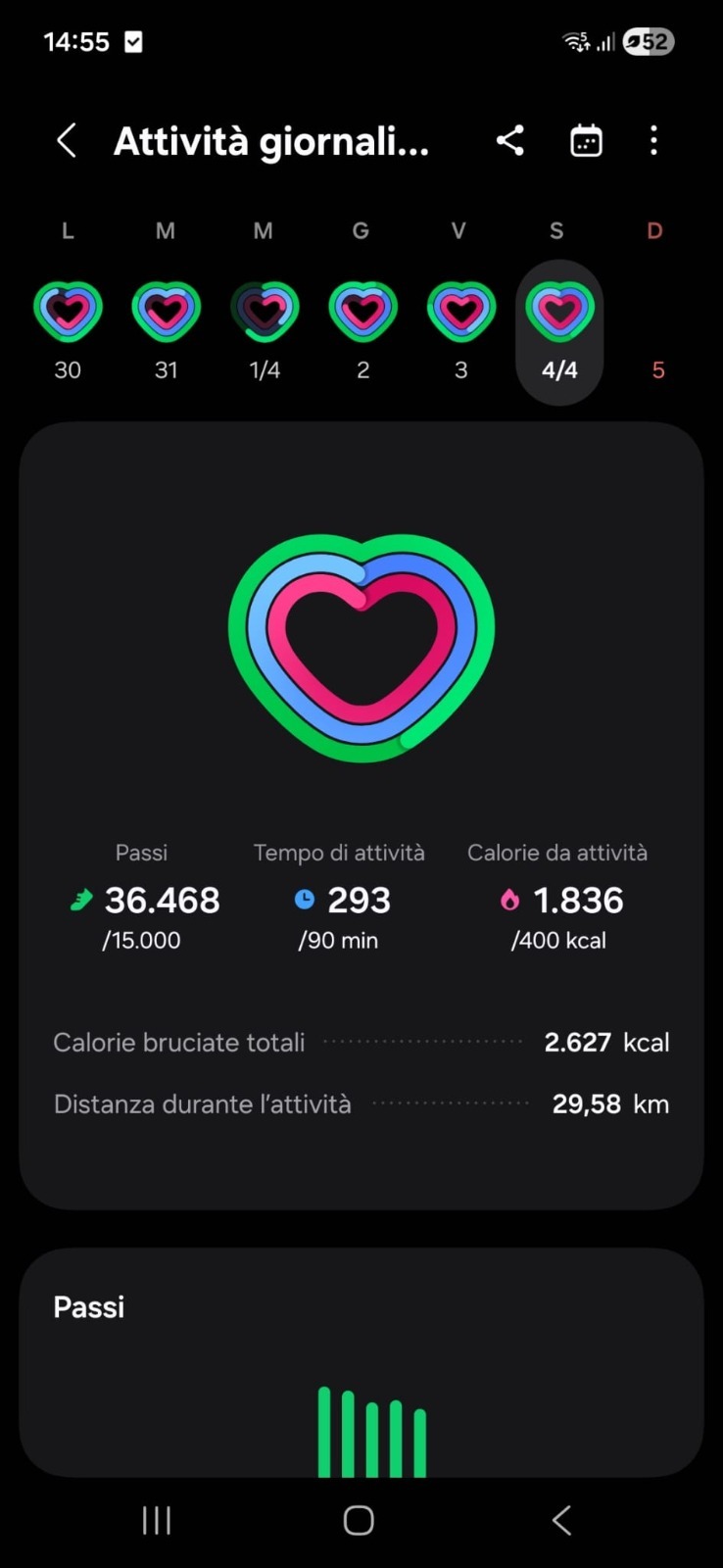
Task: Share the daily activity summary
Action: point(509,141)
